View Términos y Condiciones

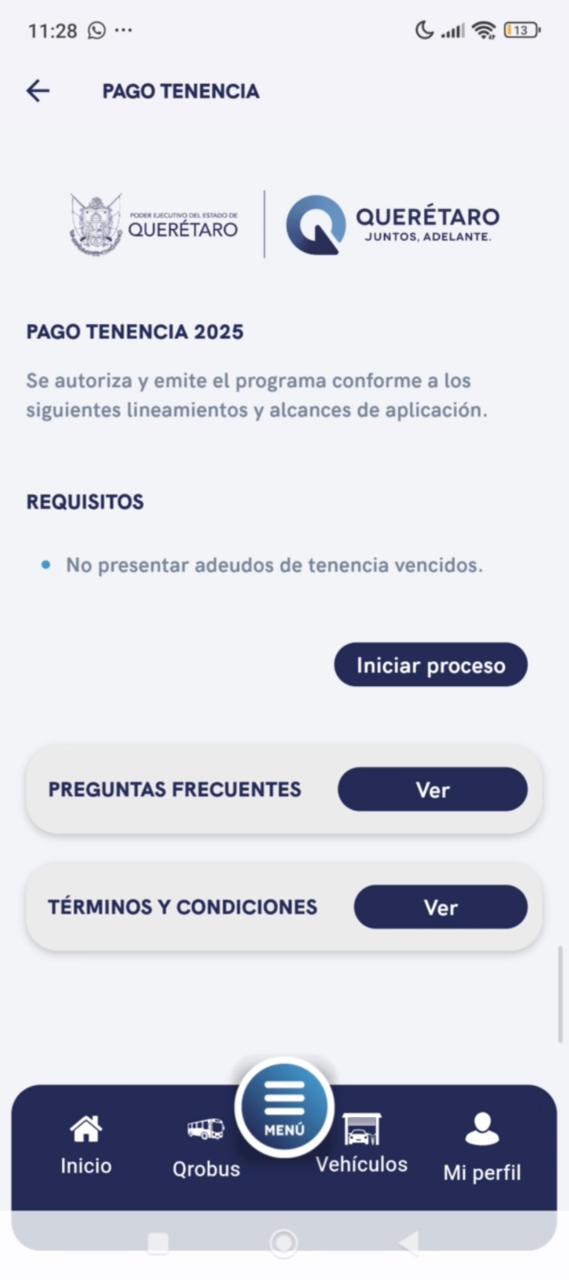pyautogui.click(x=440, y=907)
